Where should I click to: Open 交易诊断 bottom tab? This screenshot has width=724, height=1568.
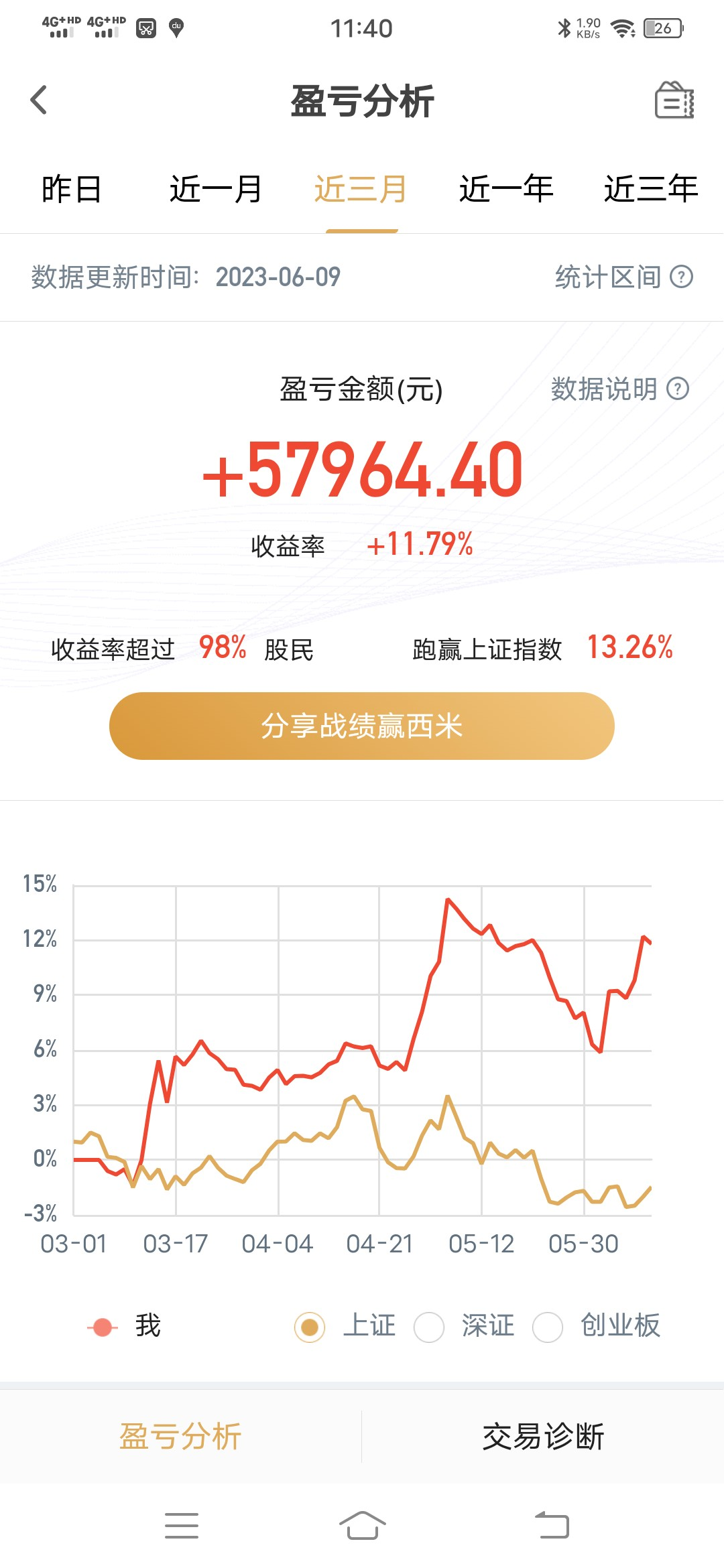coord(543,1437)
